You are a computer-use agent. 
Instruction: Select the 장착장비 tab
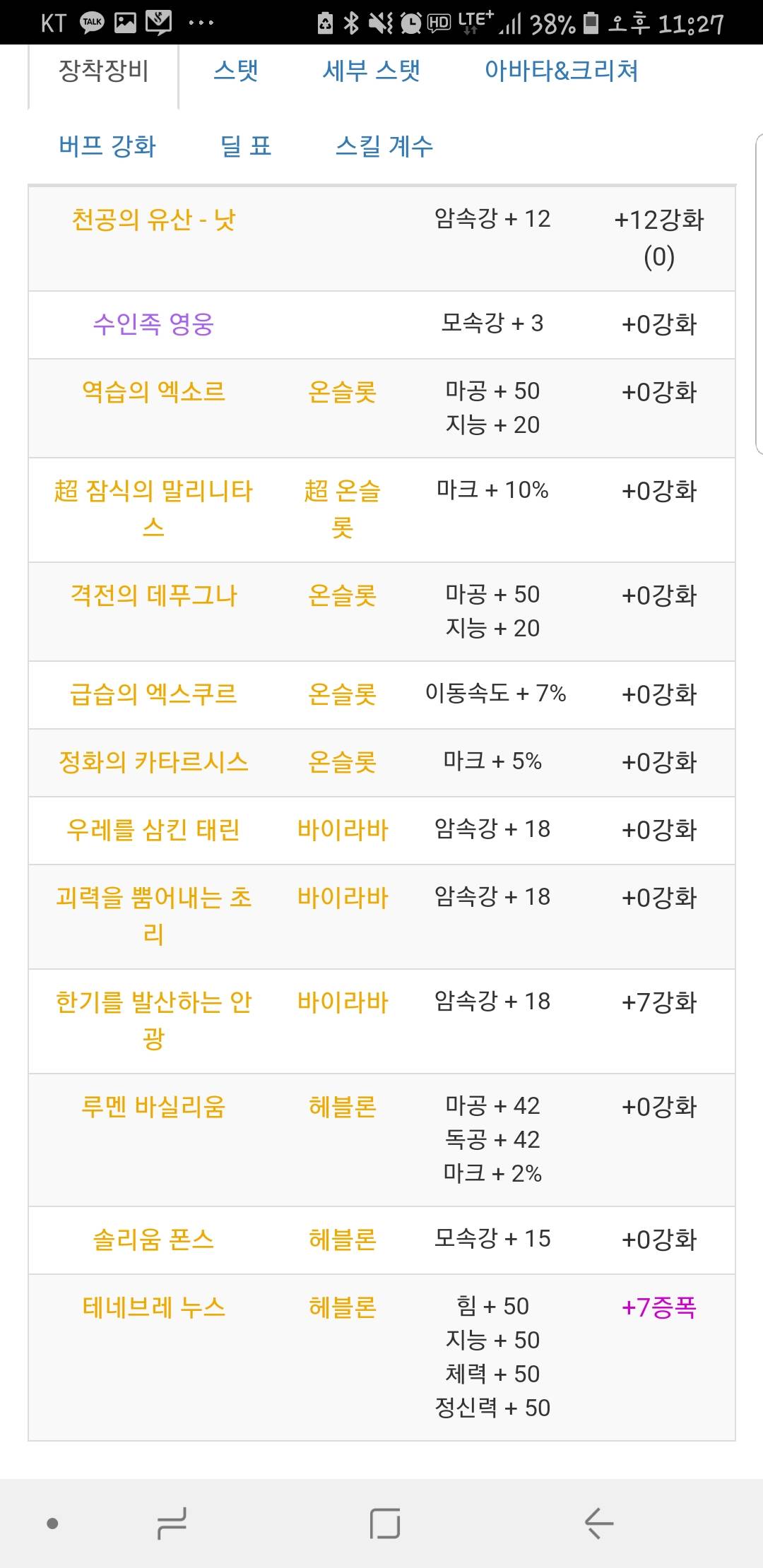[103, 71]
